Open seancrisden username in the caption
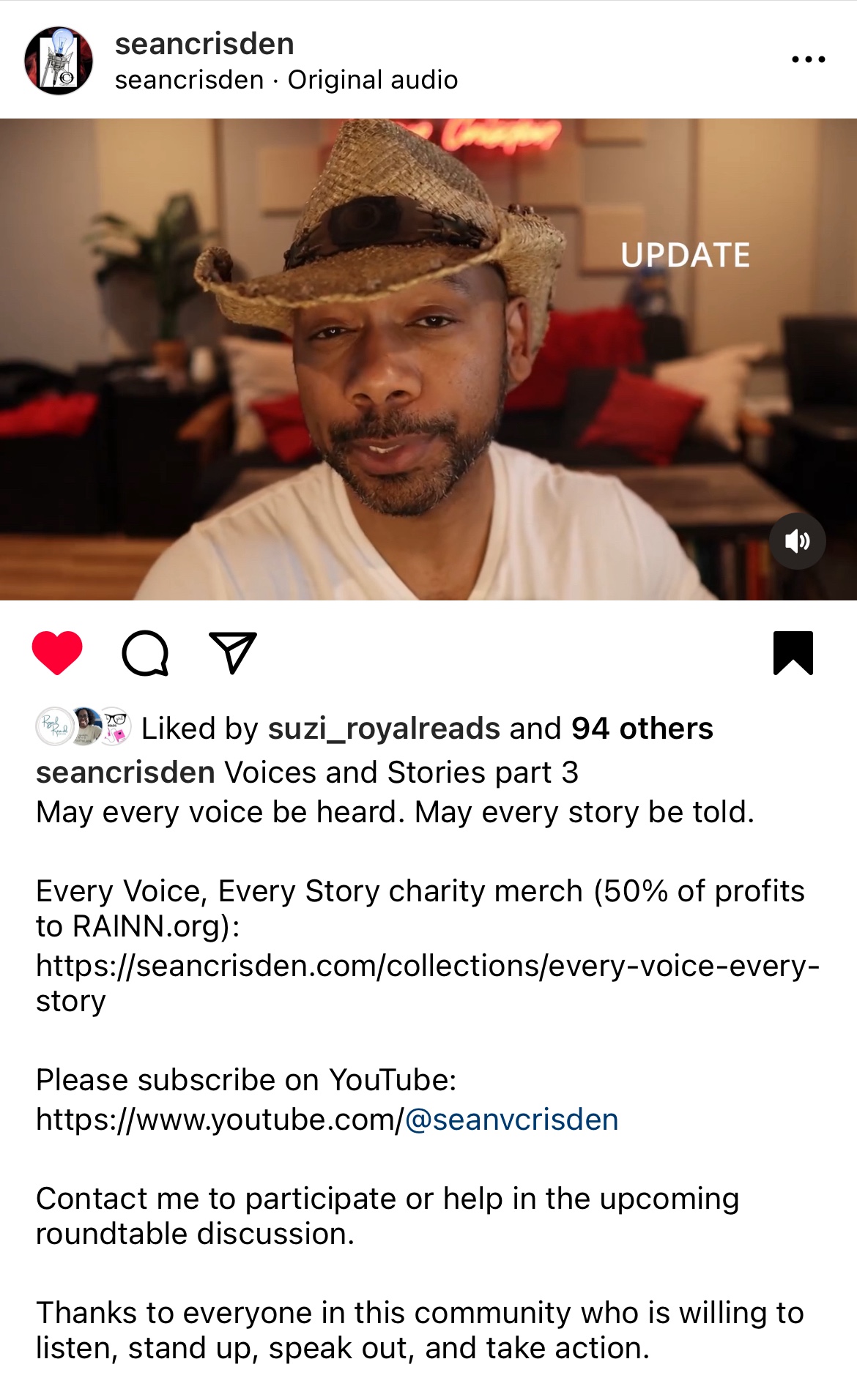Image resolution: width=857 pixels, height=1400 pixels. pos(125,772)
